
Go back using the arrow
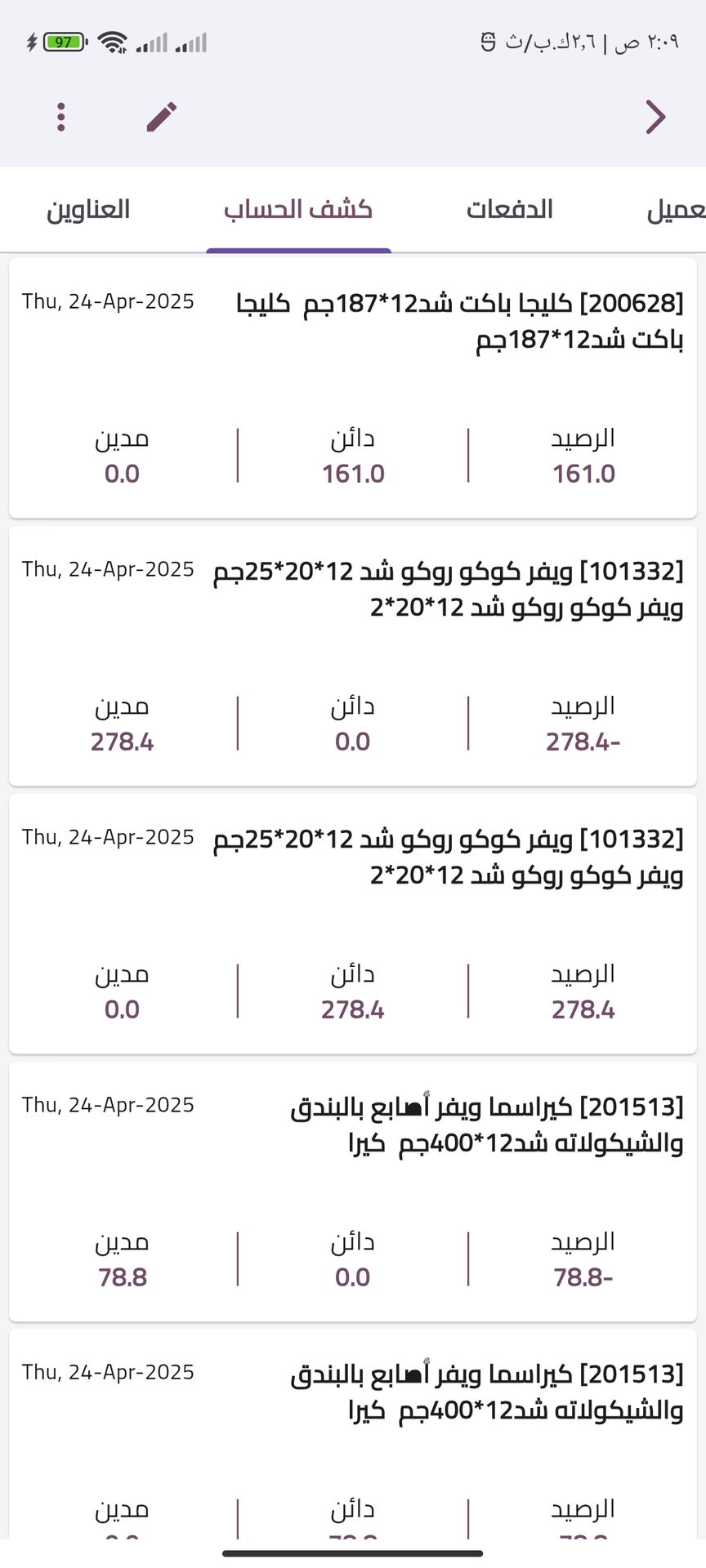pyautogui.click(x=655, y=117)
